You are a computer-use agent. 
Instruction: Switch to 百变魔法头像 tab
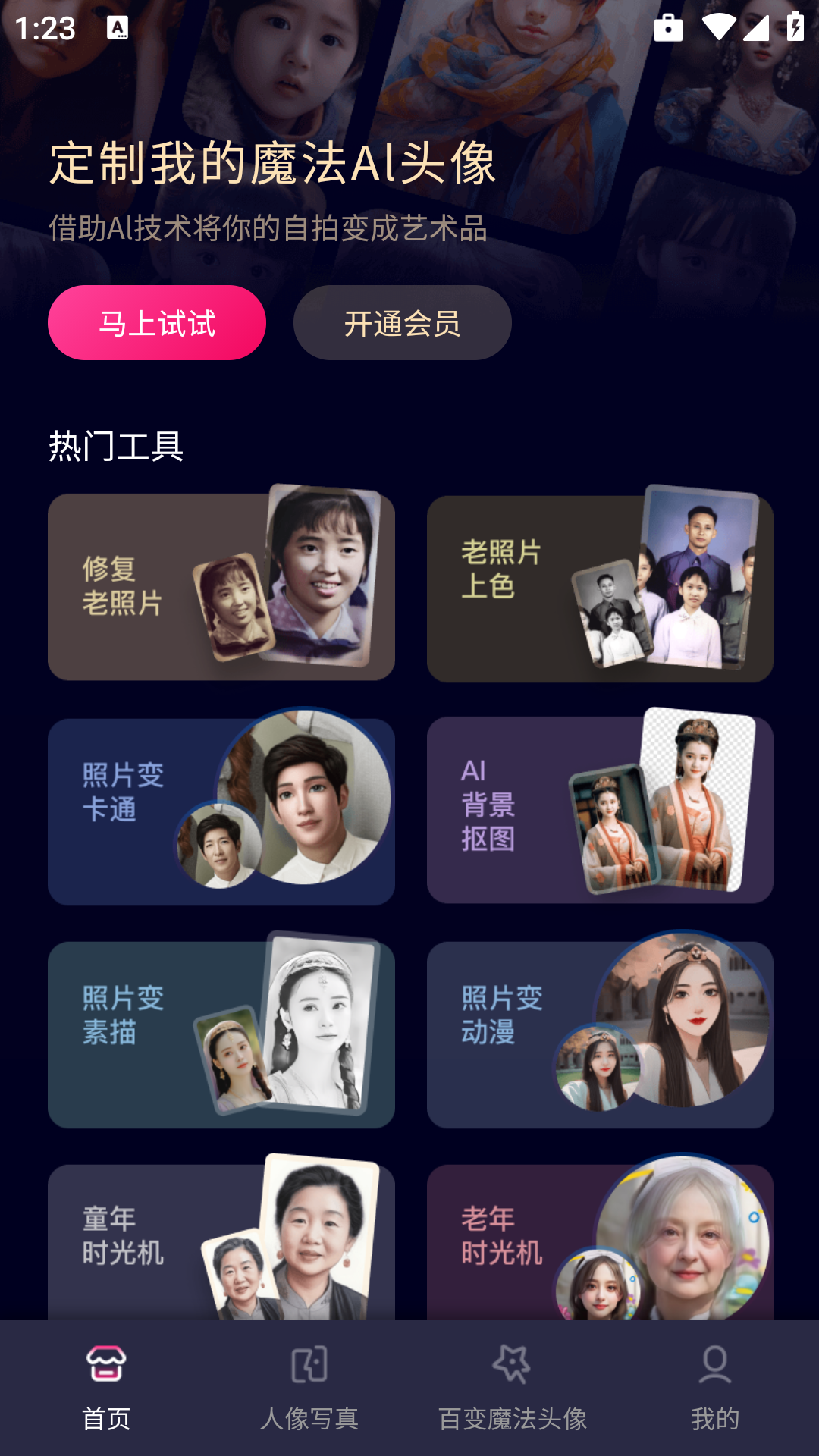(x=512, y=1388)
